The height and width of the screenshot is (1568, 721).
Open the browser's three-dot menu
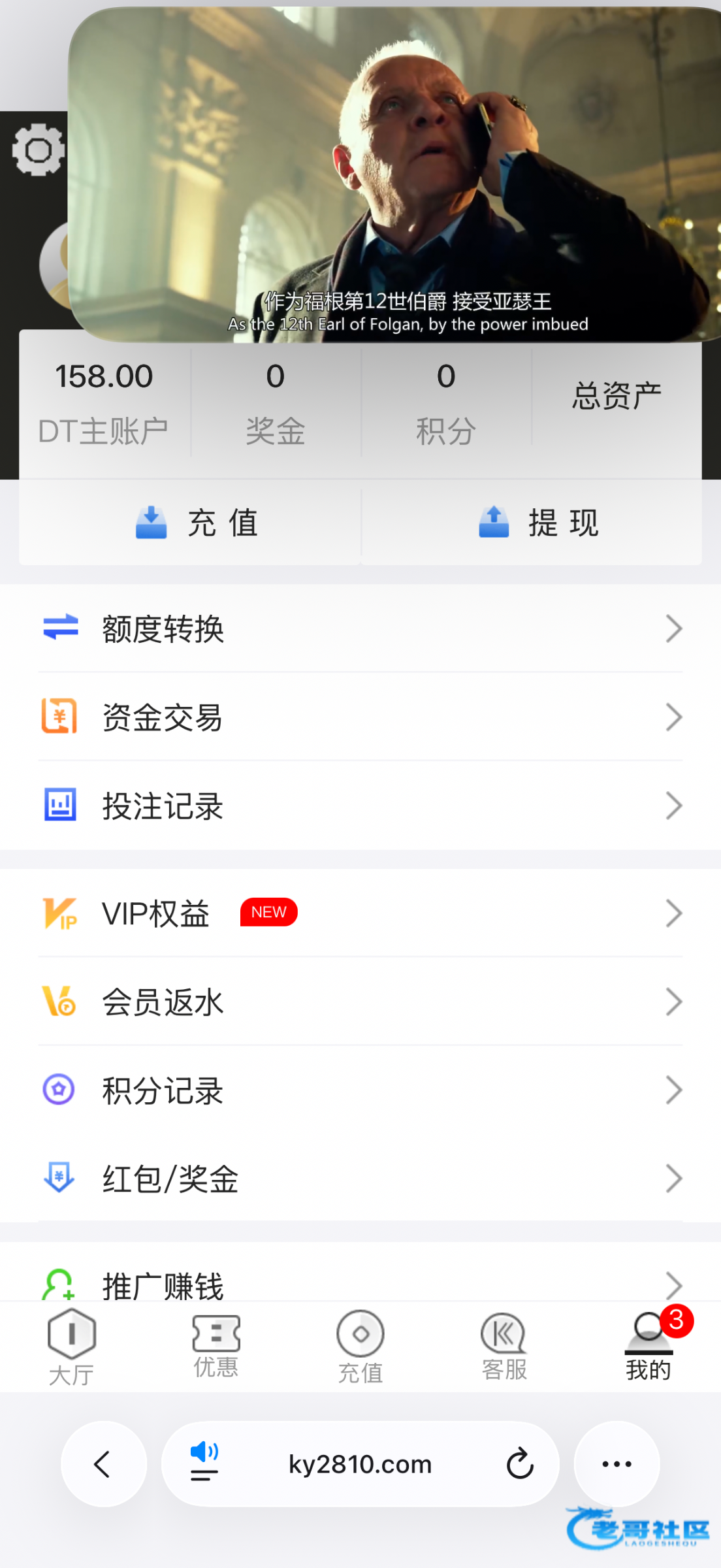pyautogui.click(x=617, y=1464)
